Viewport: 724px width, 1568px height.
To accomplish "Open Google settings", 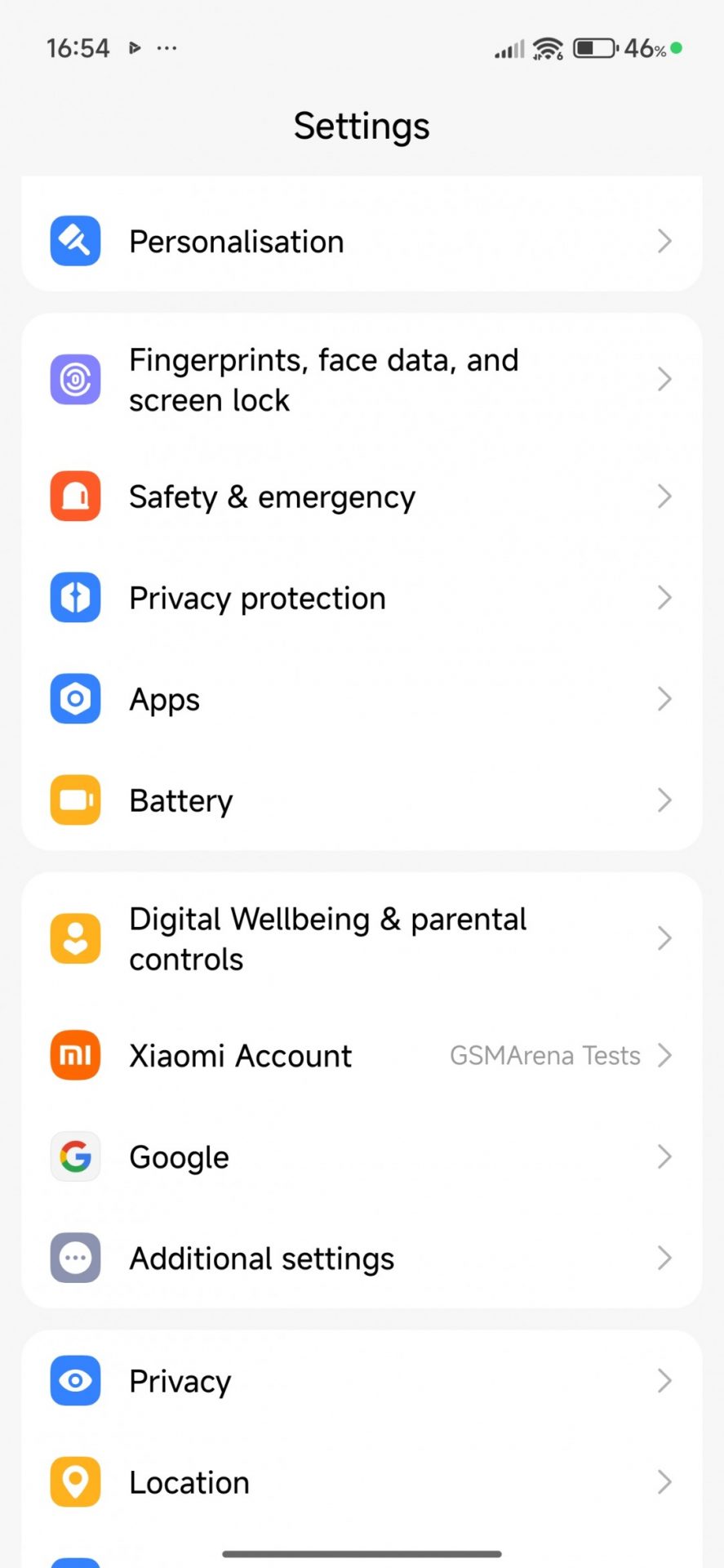I will [x=361, y=1156].
